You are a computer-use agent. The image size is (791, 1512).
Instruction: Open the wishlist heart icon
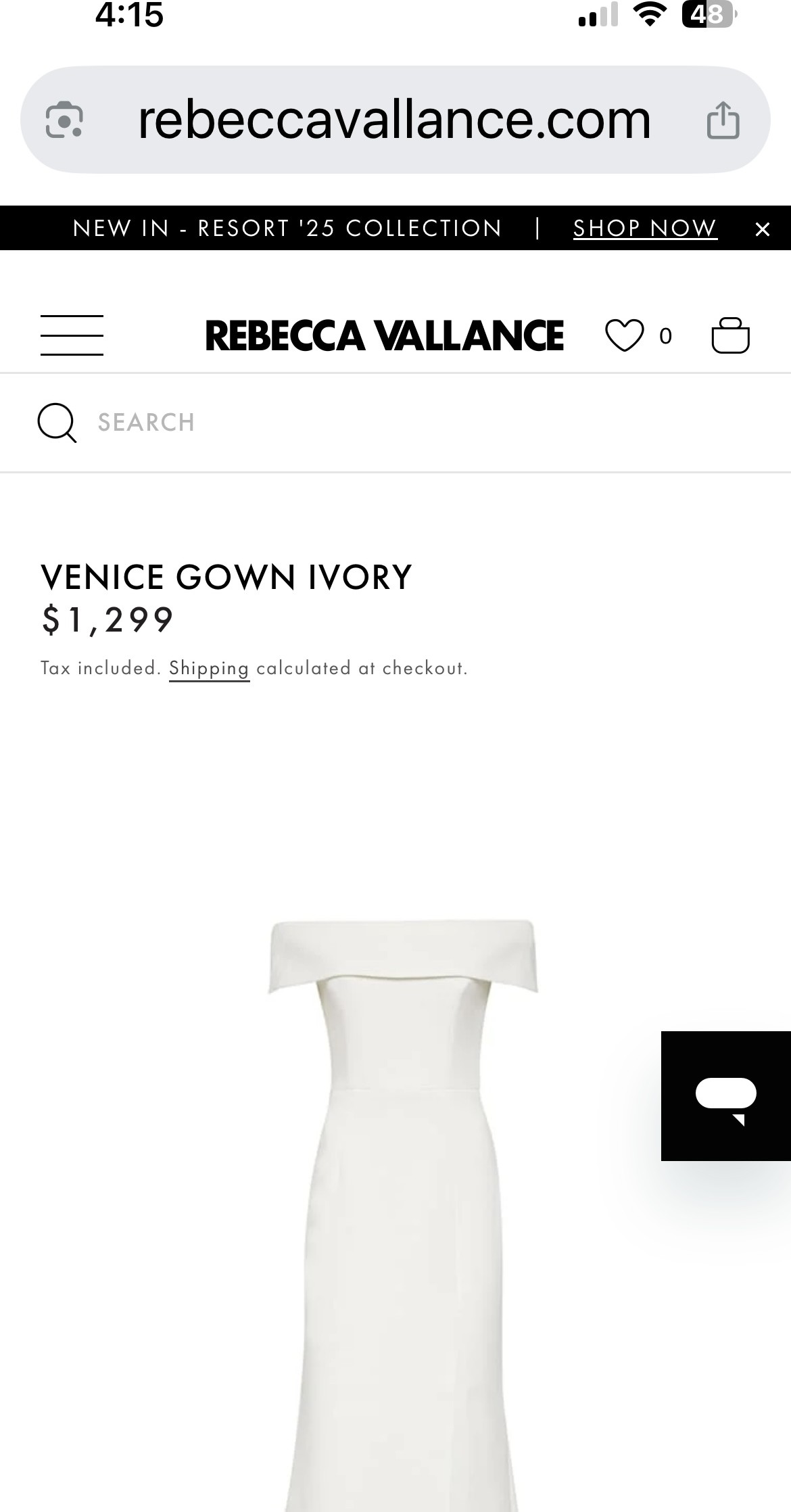(623, 336)
